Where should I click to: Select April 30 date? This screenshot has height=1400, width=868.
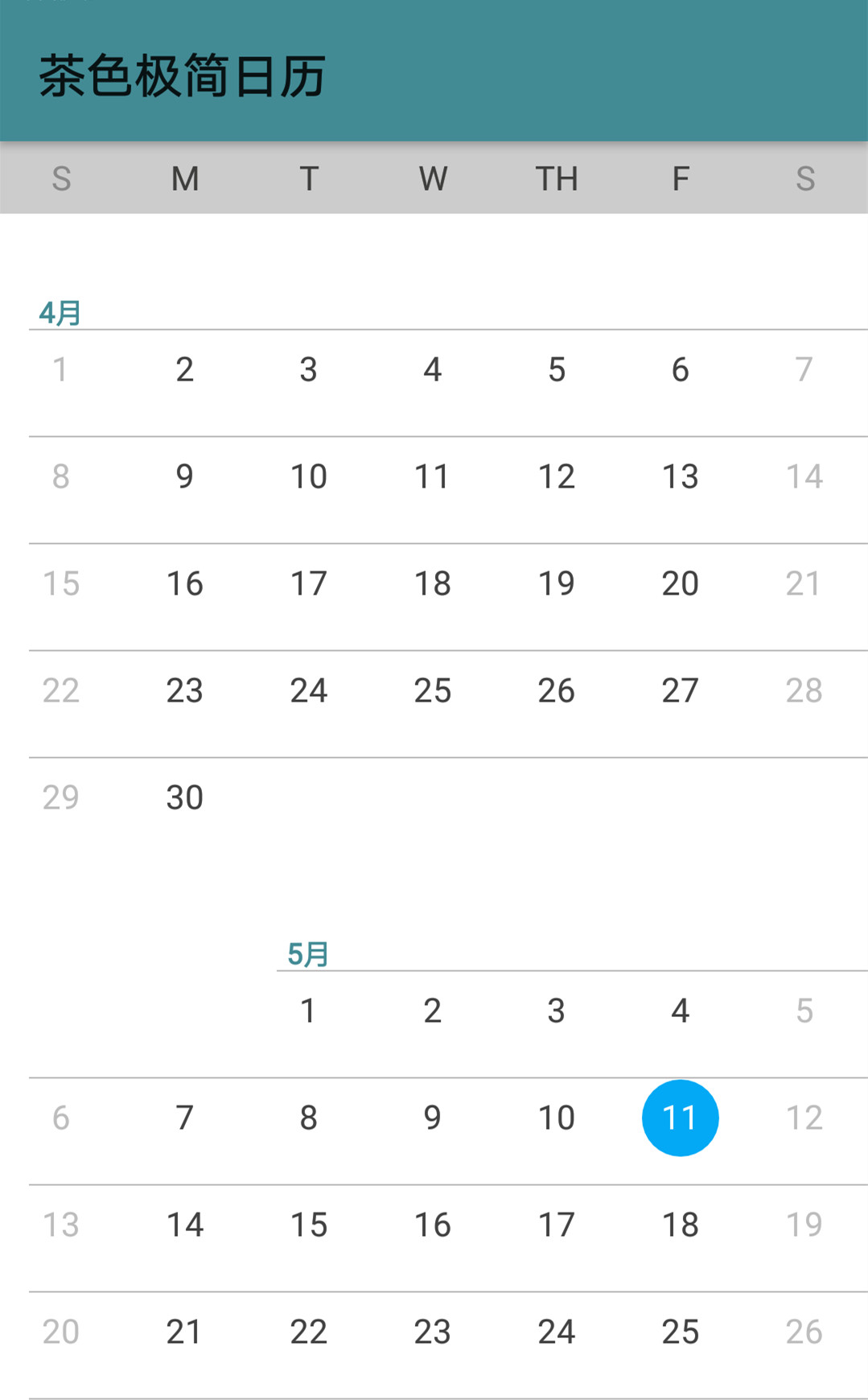pos(185,798)
